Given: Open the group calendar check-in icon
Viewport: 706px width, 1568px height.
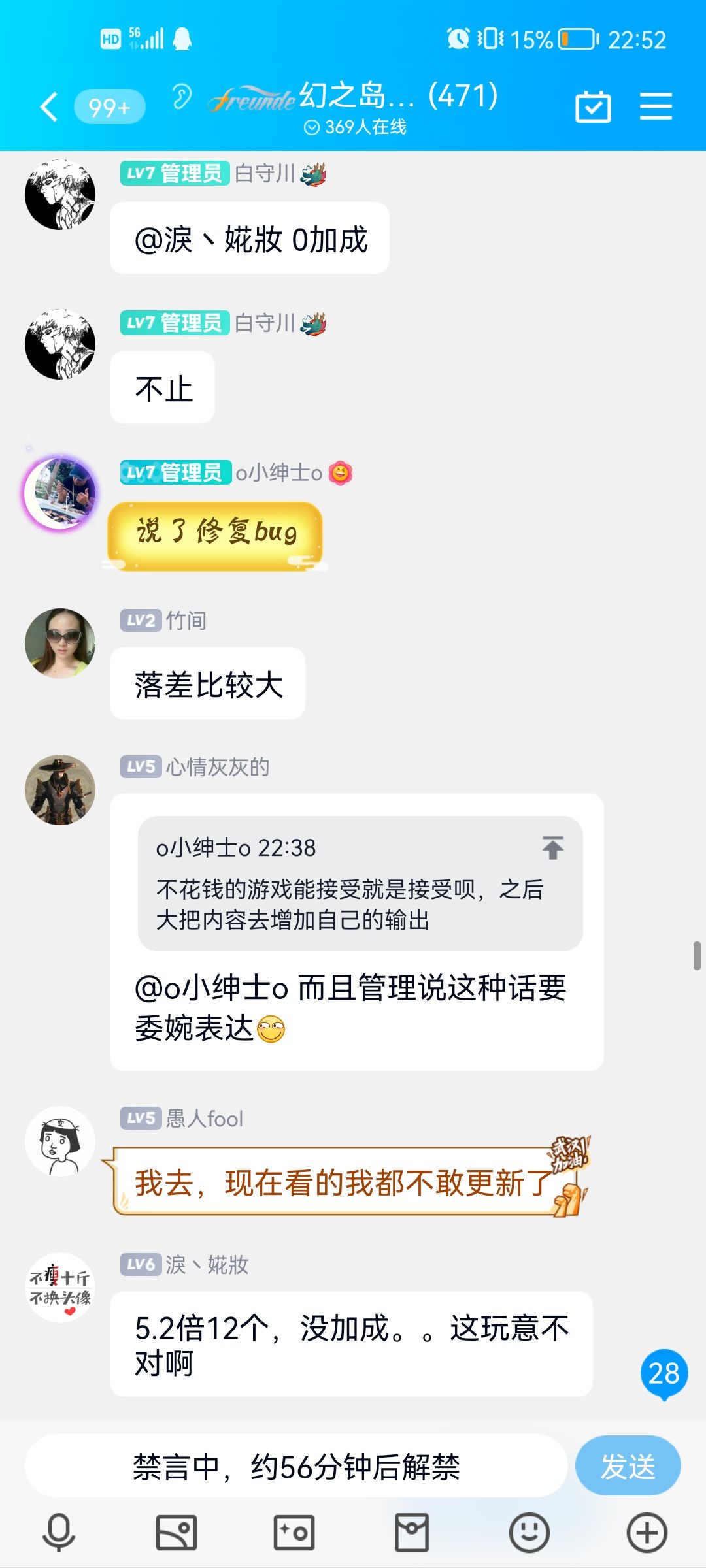Looking at the screenshot, I should [593, 107].
